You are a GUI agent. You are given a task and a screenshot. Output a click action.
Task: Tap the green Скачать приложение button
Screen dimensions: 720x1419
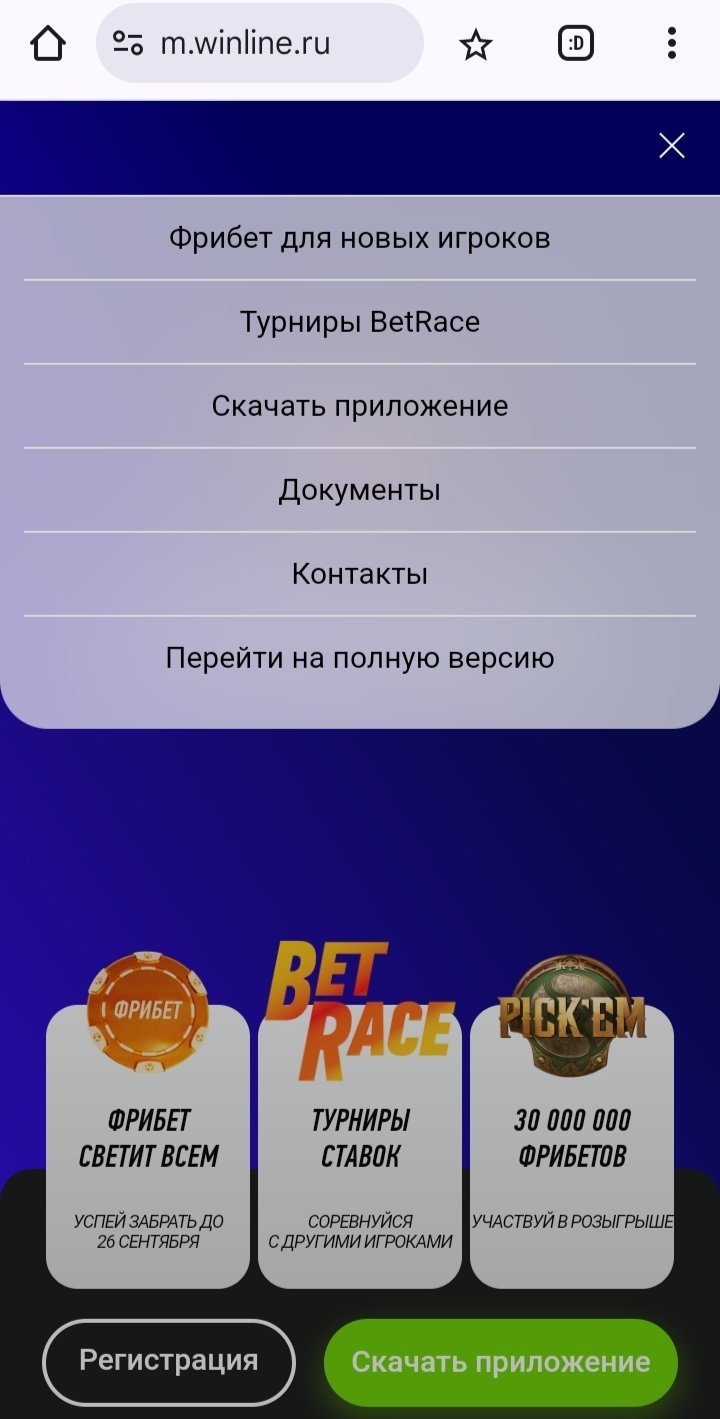click(500, 1361)
